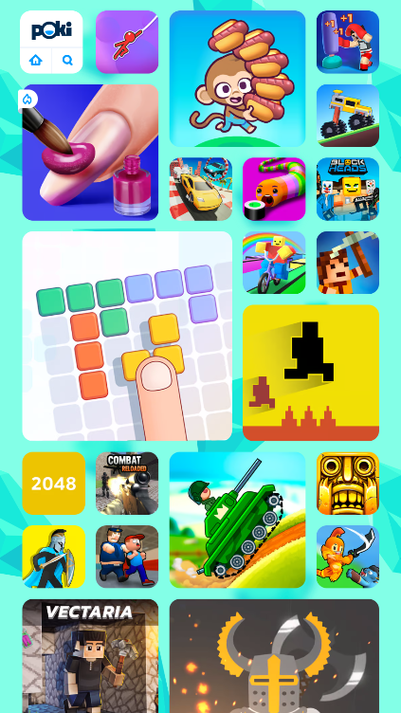
Task: Open the yellow monster truck game
Action: [348, 115]
